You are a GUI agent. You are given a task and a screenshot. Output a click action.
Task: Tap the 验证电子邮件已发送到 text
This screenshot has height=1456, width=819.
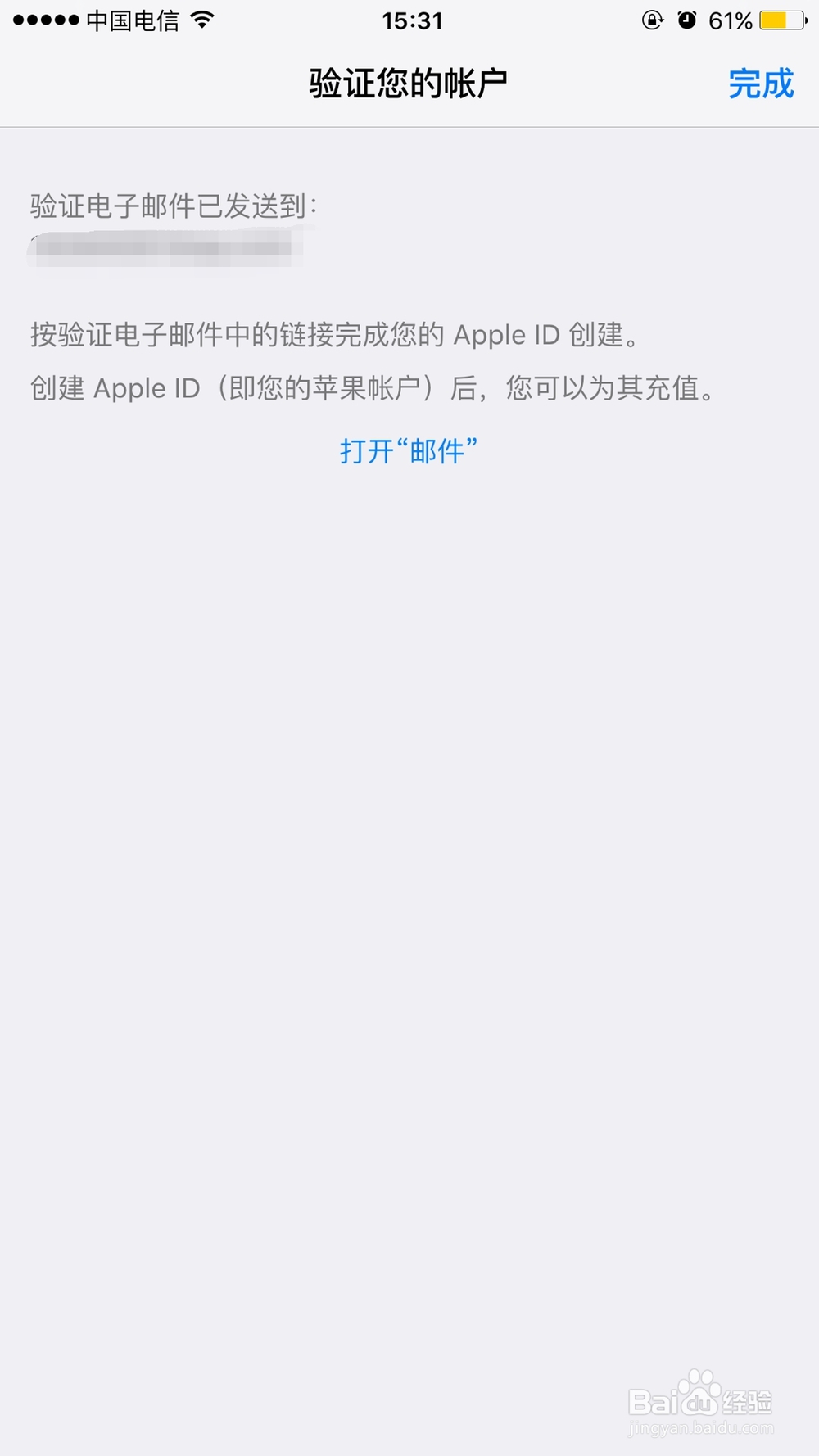[x=174, y=207]
